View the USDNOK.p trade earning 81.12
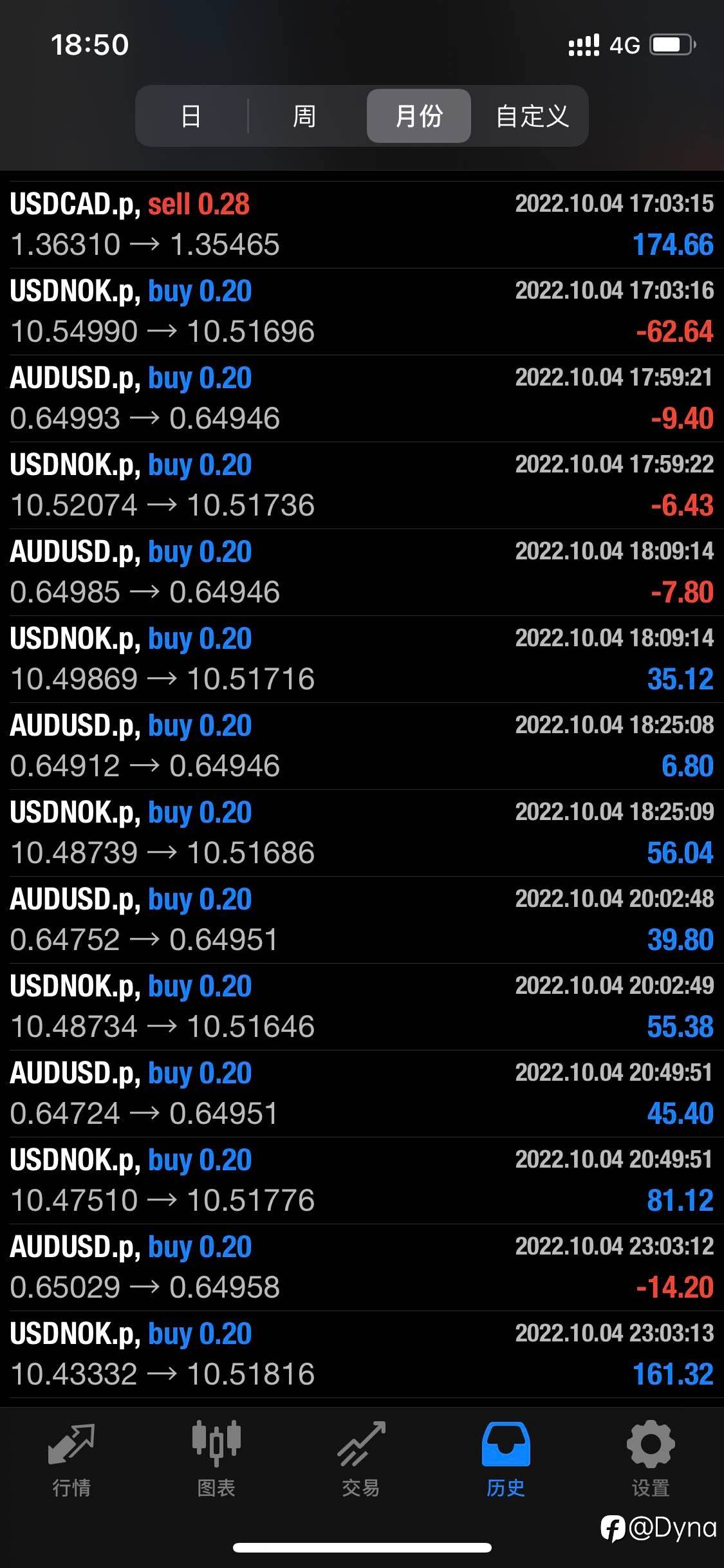 click(x=362, y=1181)
